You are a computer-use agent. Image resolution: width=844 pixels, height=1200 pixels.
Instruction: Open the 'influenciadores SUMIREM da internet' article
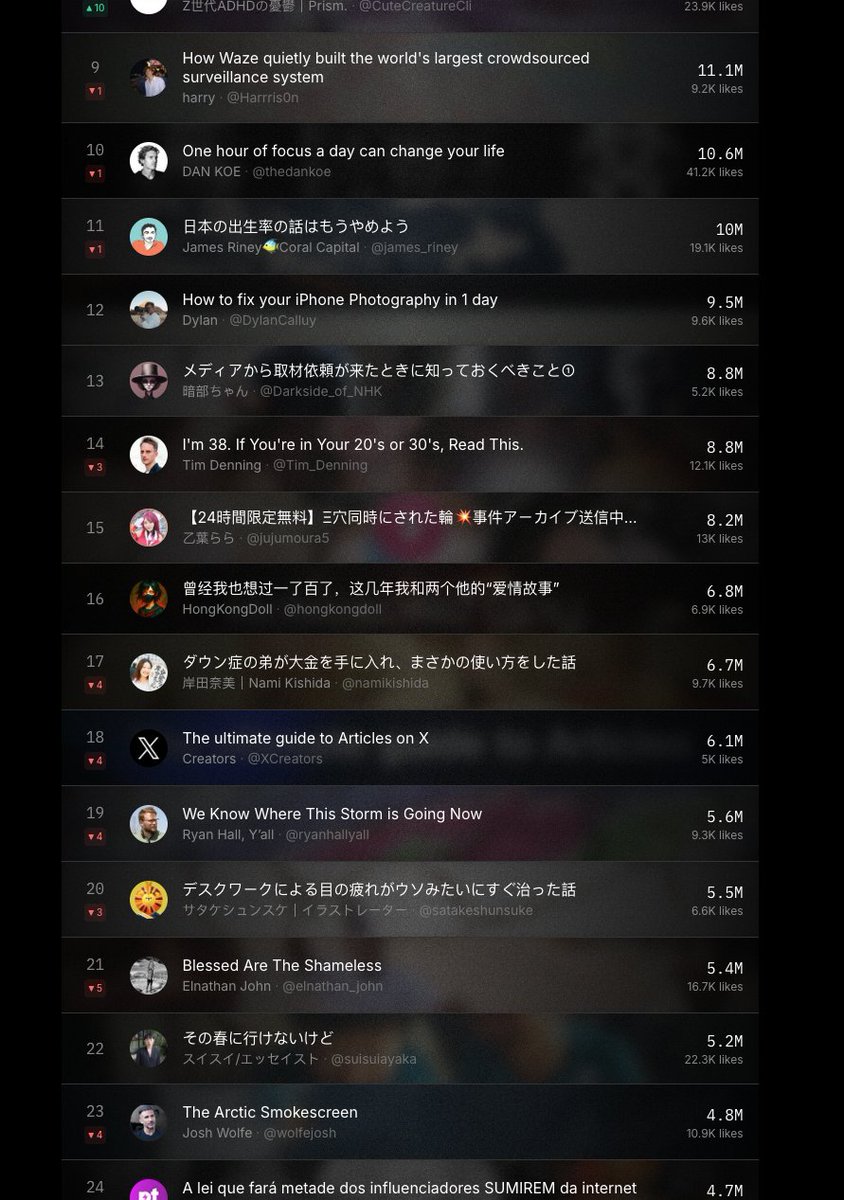click(409, 1188)
